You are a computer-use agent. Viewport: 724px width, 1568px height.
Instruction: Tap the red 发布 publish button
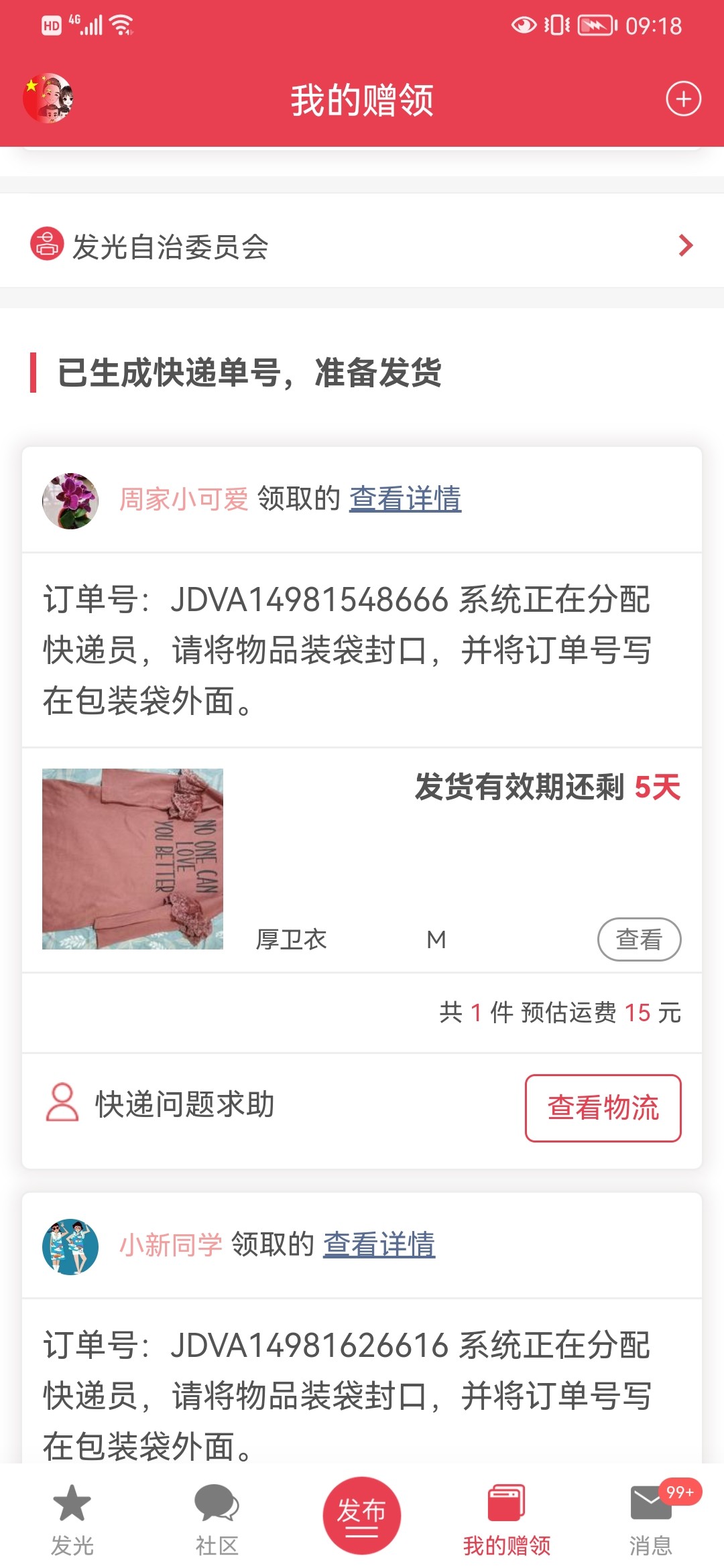pos(361,1516)
